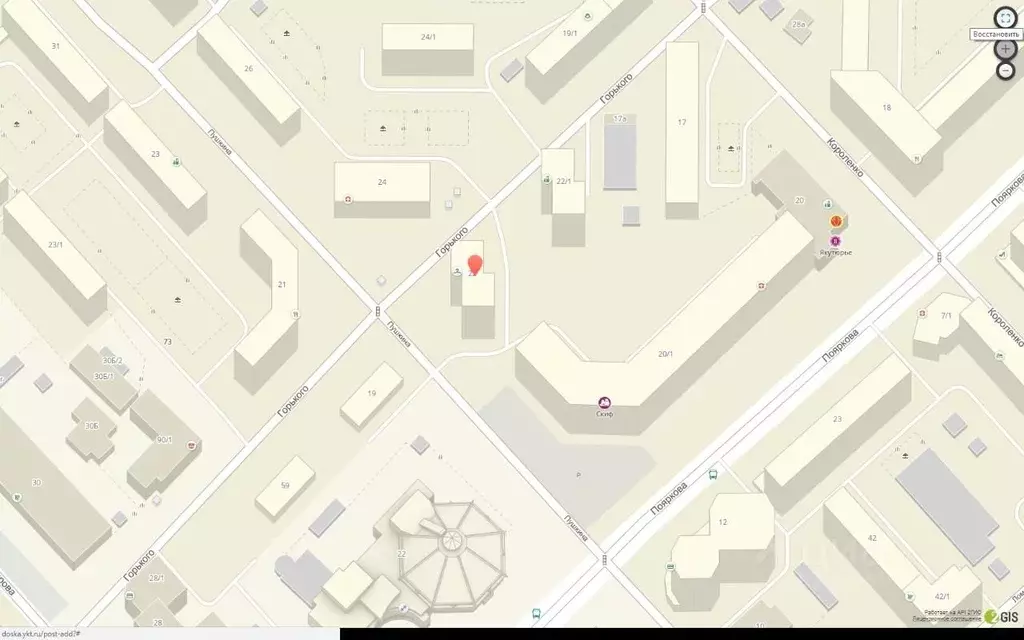The image size is (1024, 640).
Task: Zoom in on the map
Action: 1006,48
